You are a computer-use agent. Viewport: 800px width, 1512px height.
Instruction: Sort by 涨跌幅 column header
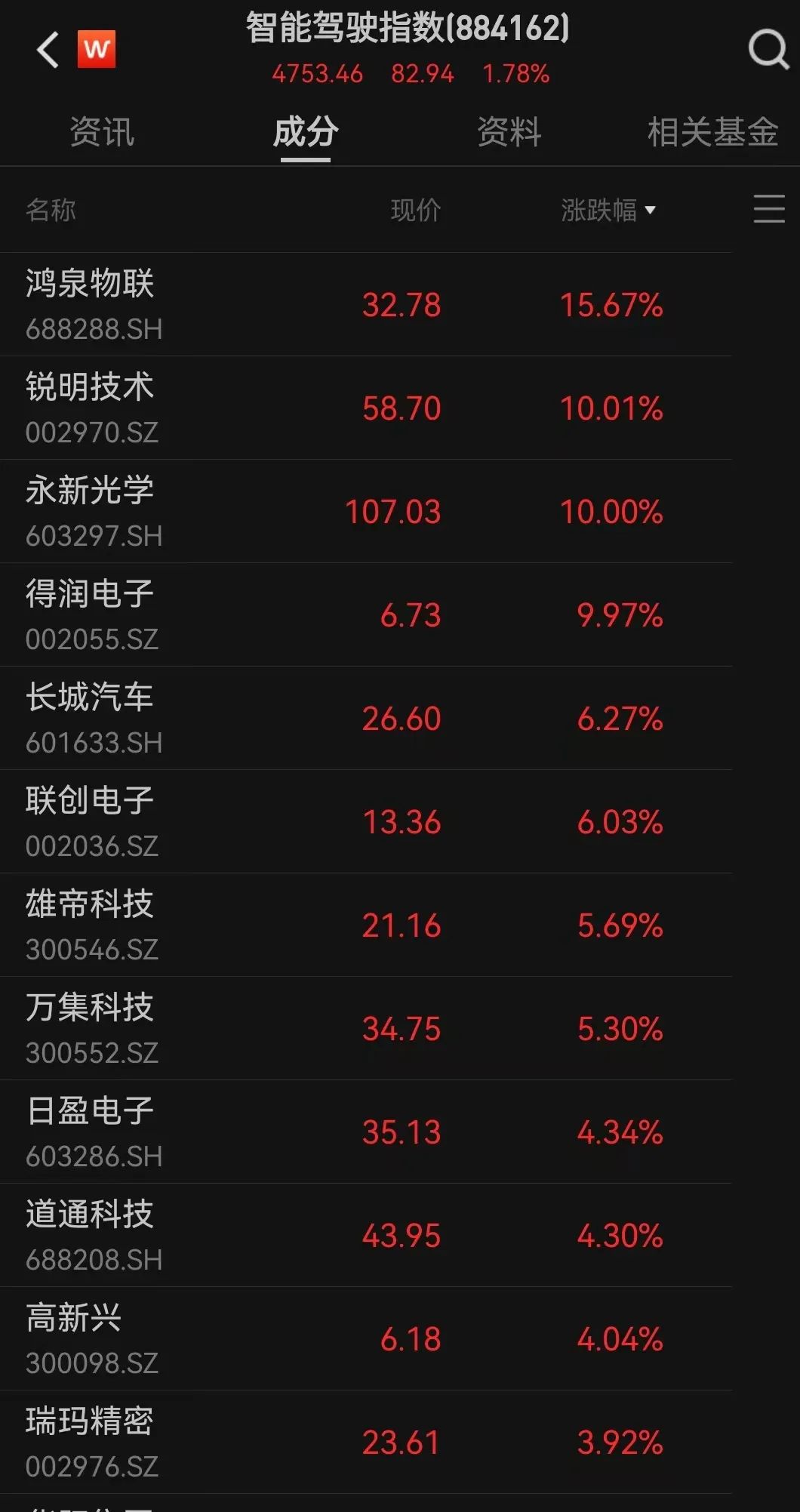[x=608, y=210]
